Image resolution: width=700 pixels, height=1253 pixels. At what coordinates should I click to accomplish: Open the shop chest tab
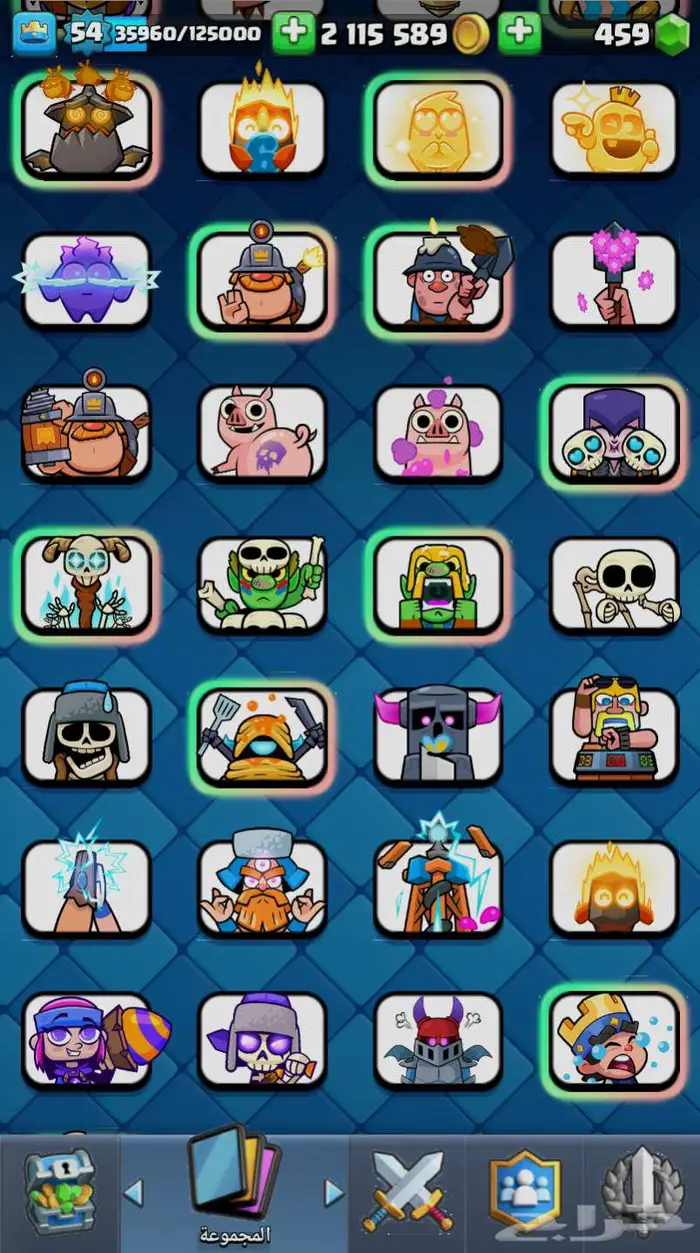tap(59, 1190)
